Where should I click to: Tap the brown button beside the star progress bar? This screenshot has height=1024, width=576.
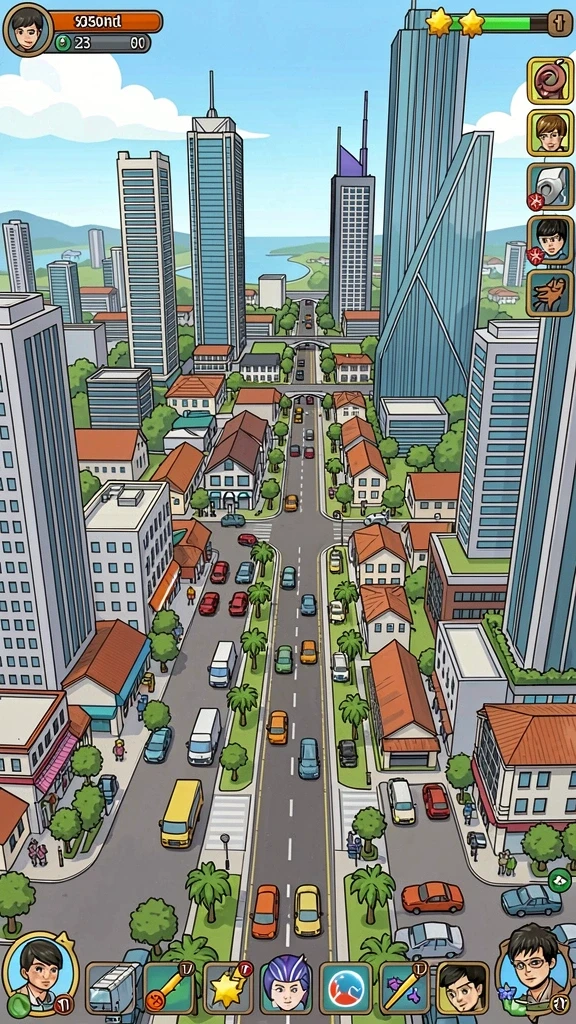click(x=560, y=24)
